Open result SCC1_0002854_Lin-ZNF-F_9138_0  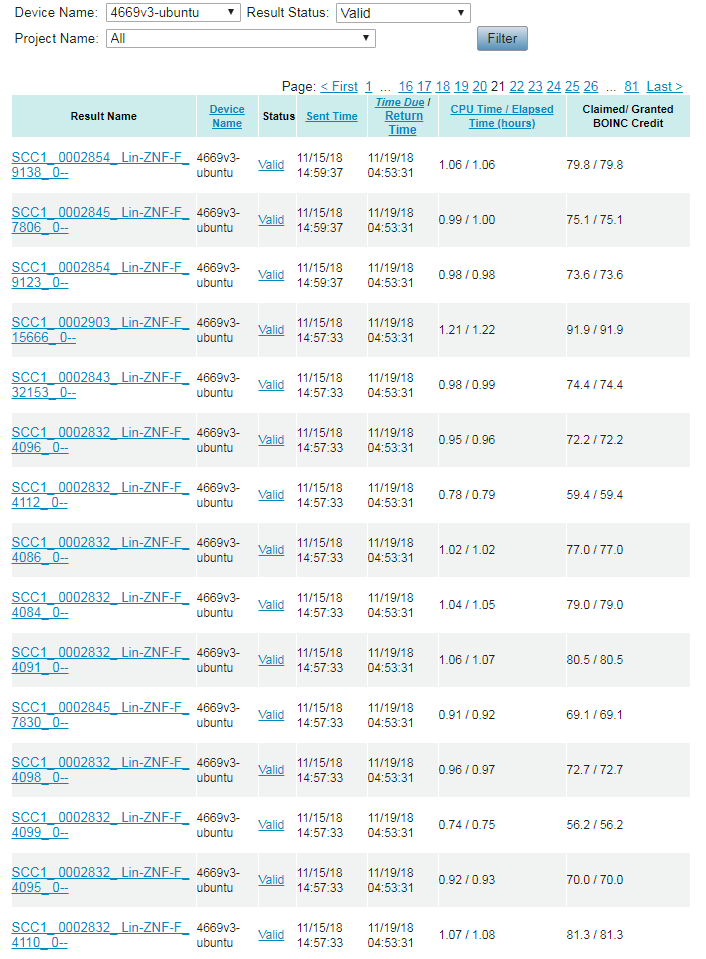[100, 164]
